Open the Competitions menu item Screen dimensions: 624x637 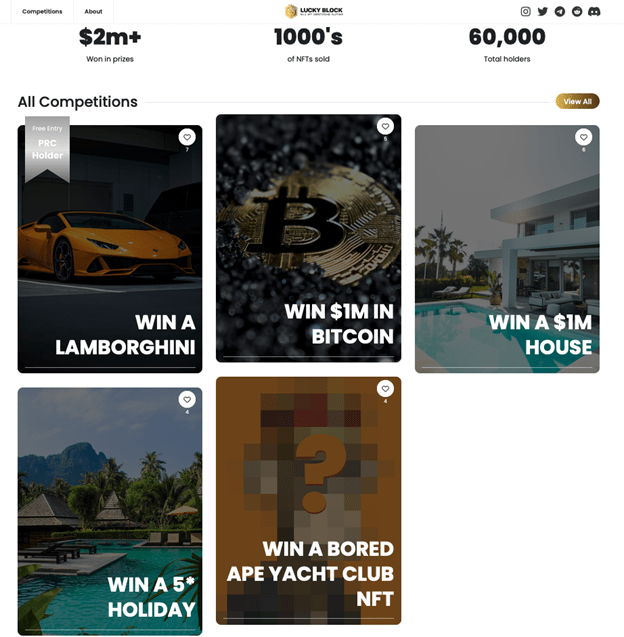pos(42,12)
